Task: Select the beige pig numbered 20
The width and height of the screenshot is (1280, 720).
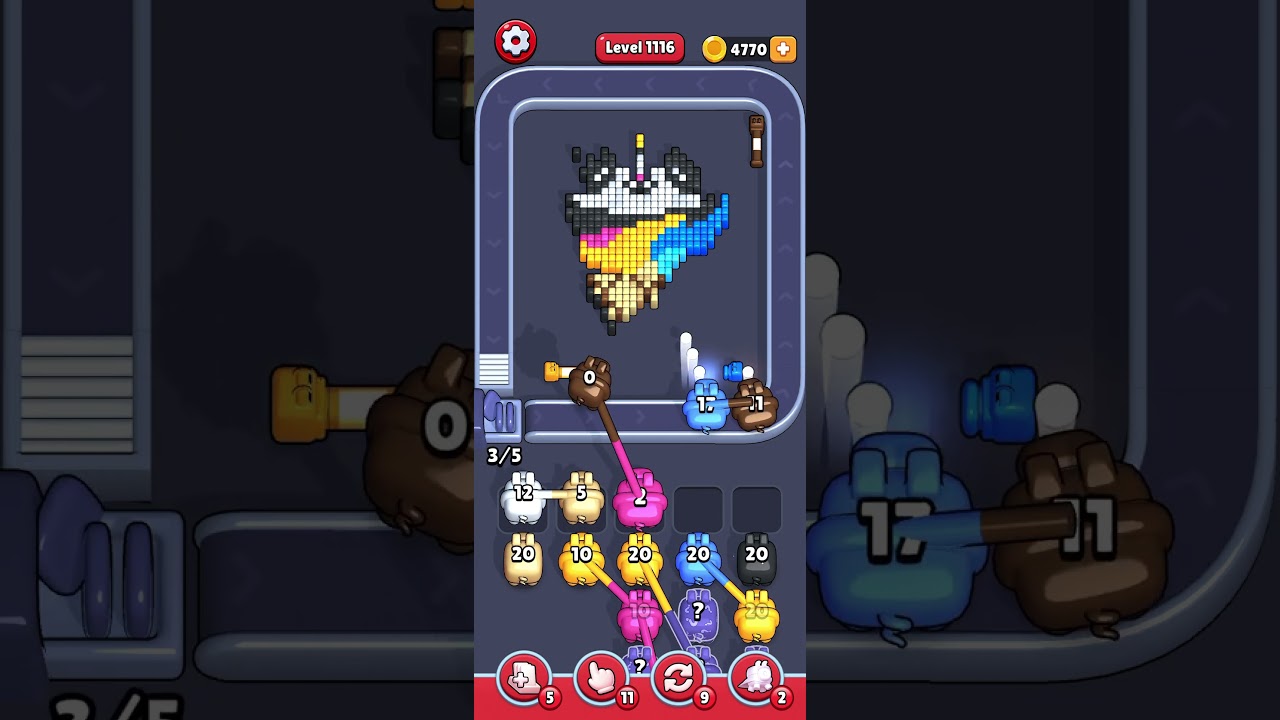Action: (x=523, y=560)
